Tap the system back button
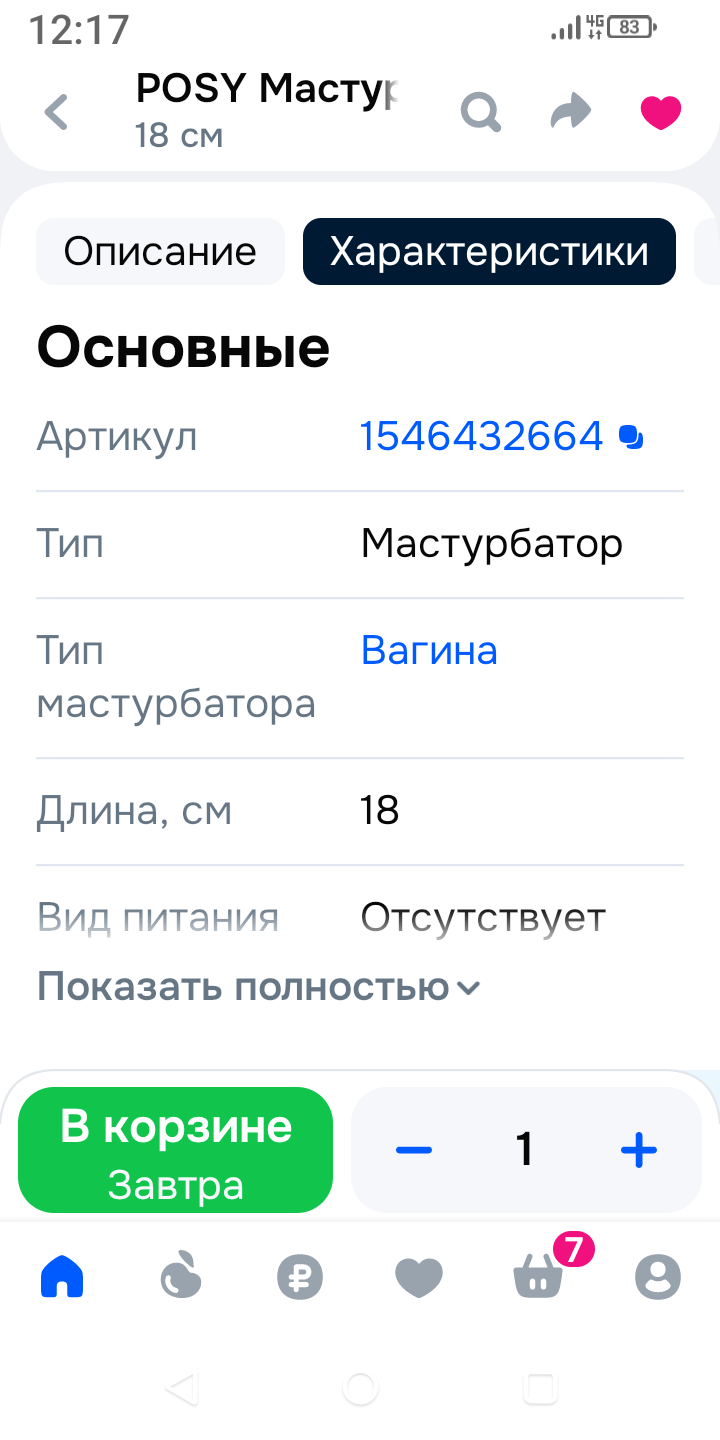Screen dimensions: 720x1440 click(x=181, y=1387)
